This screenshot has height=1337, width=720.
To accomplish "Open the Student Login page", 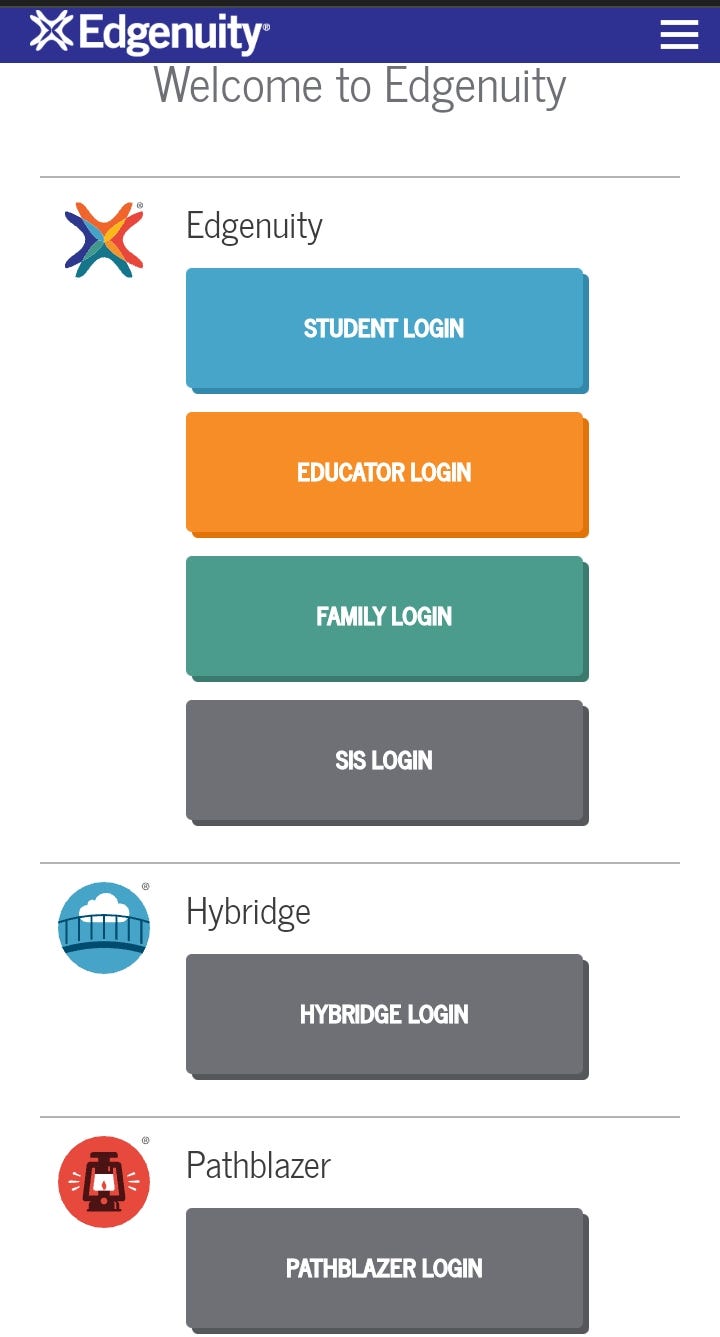I will [385, 329].
